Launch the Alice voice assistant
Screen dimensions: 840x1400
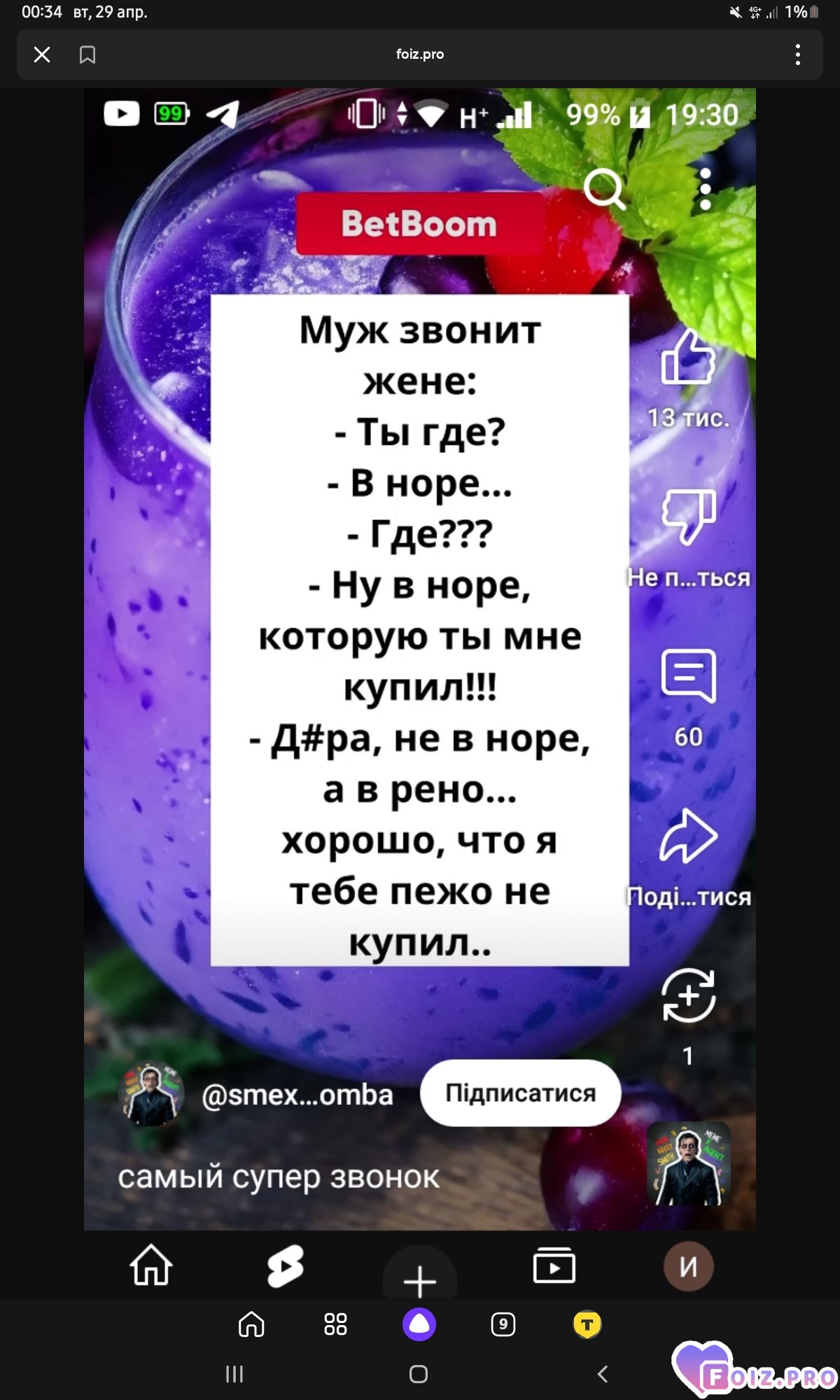click(x=419, y=1324)
